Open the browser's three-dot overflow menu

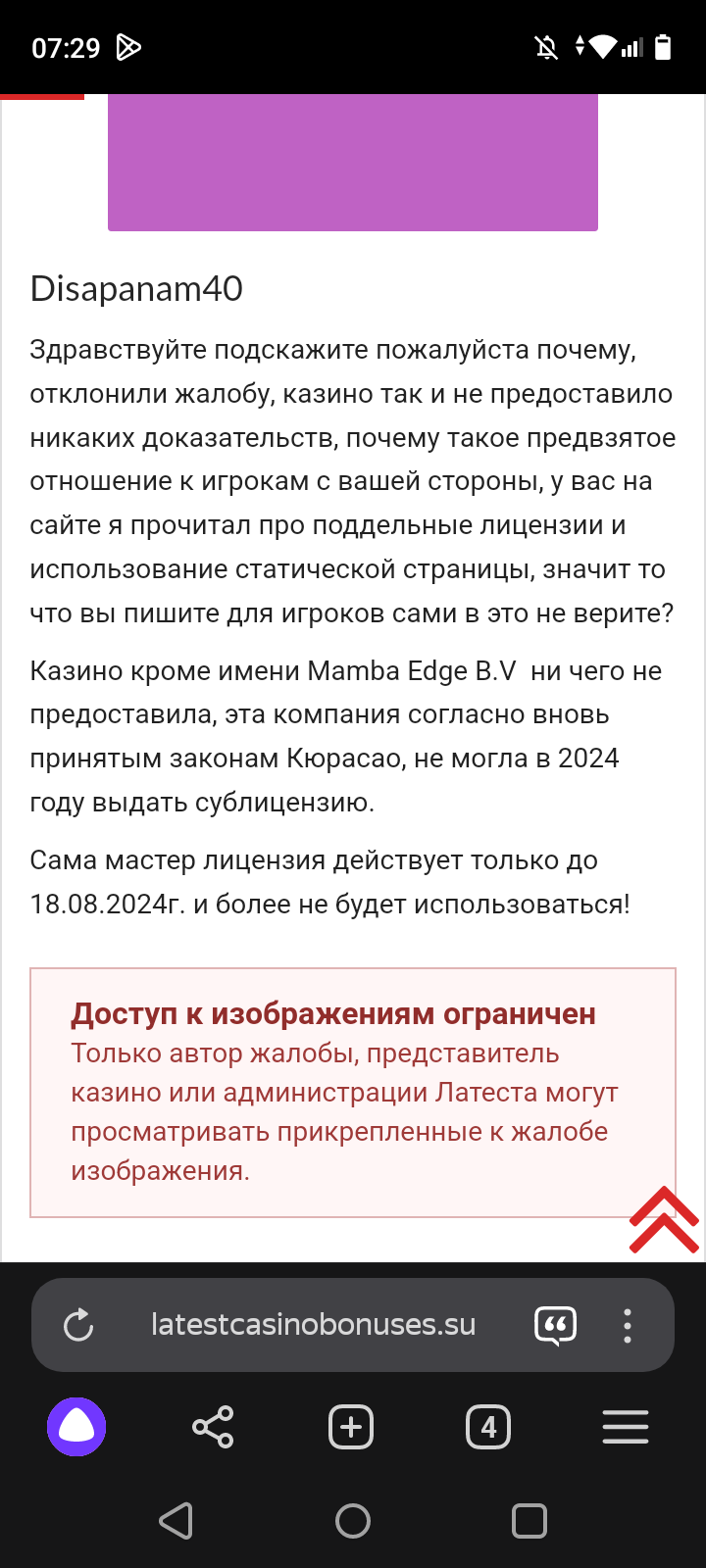pyautogui.click(x=628, y=1325)
